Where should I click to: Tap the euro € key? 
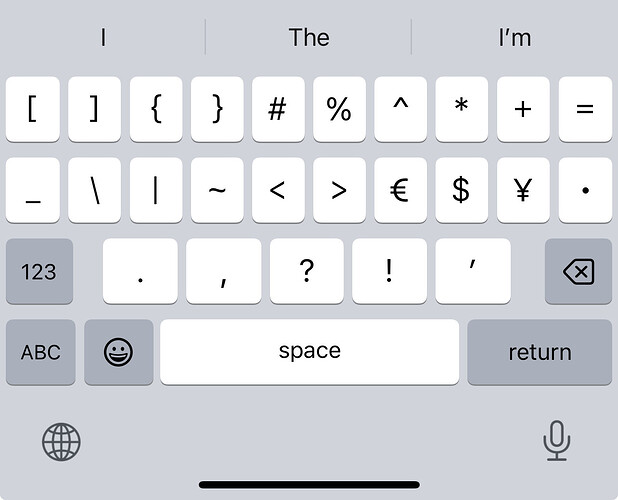[x=400, y=190]
